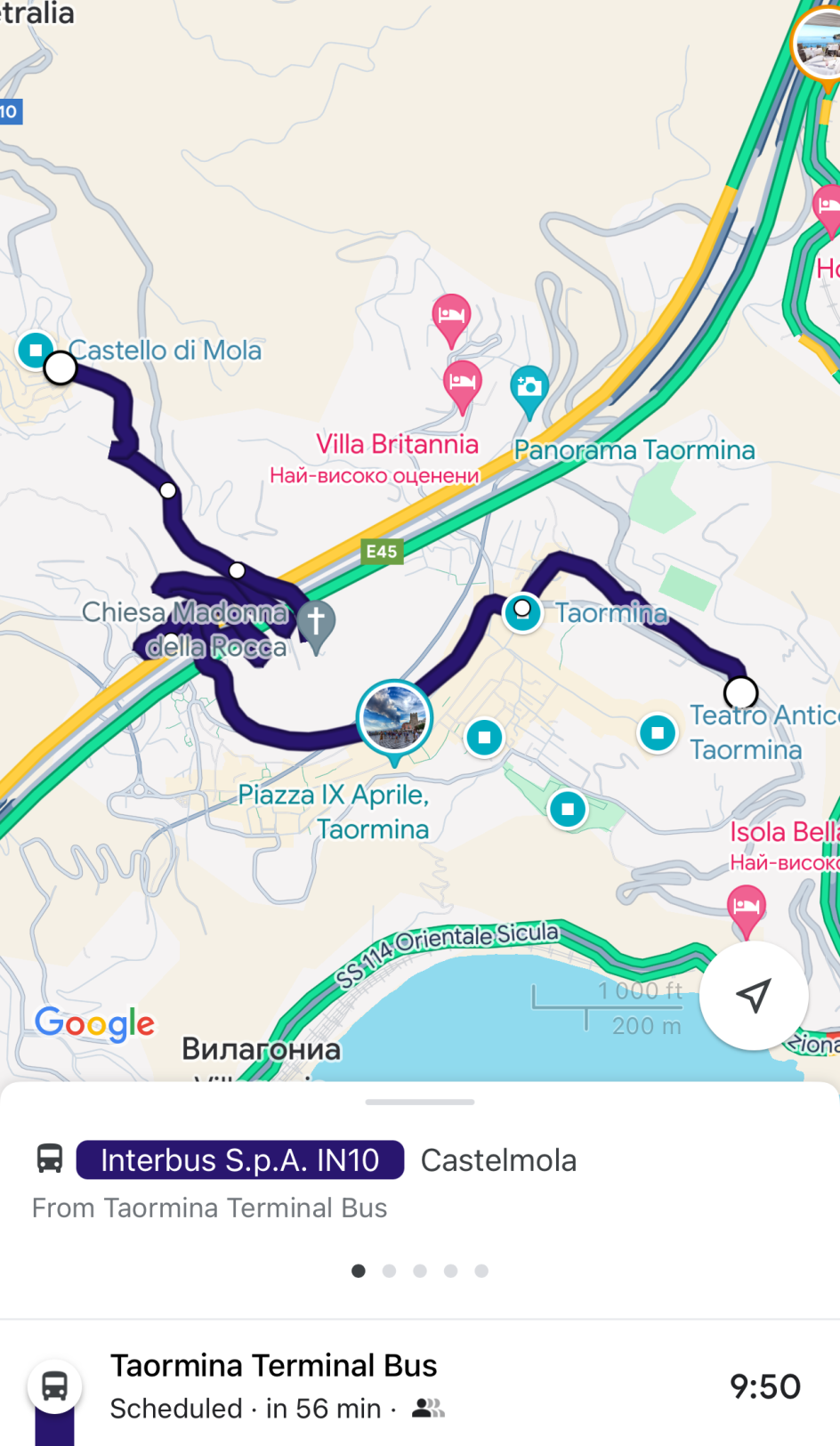Open Isola Bella hotel pin
The width and height of the screenshot is (840, 1446).
pyautogui.click(x=746, y=908)
